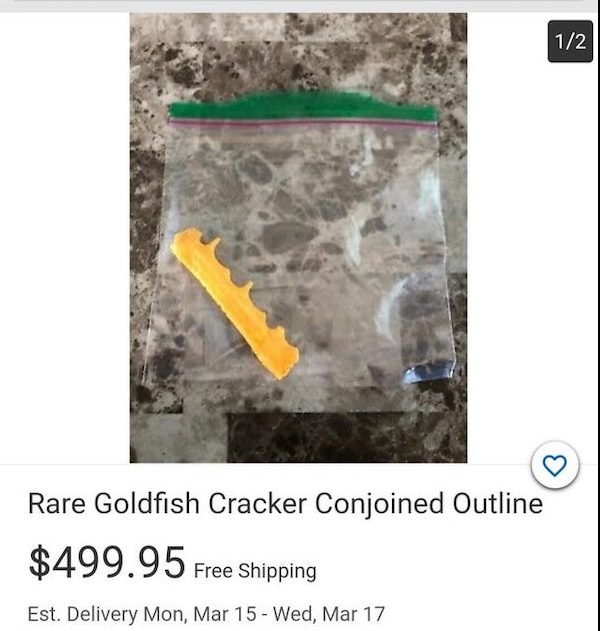Screen dimensions: 600x631
Task: Add this listing to your watchlist
Action: (x=558, y=465)
